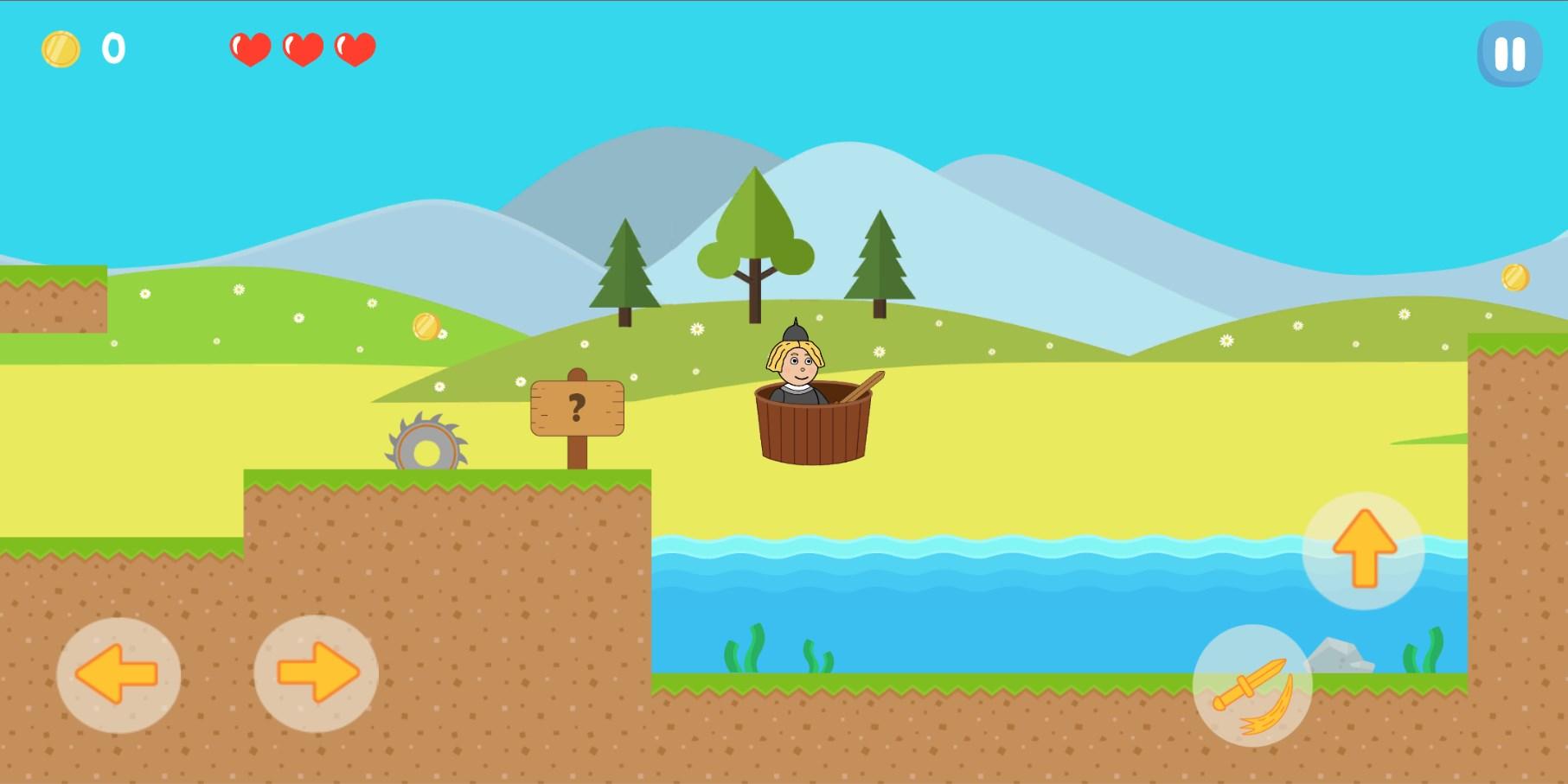1568x784 pixels.
Task: Move the character left
Action: click(118, 674)
